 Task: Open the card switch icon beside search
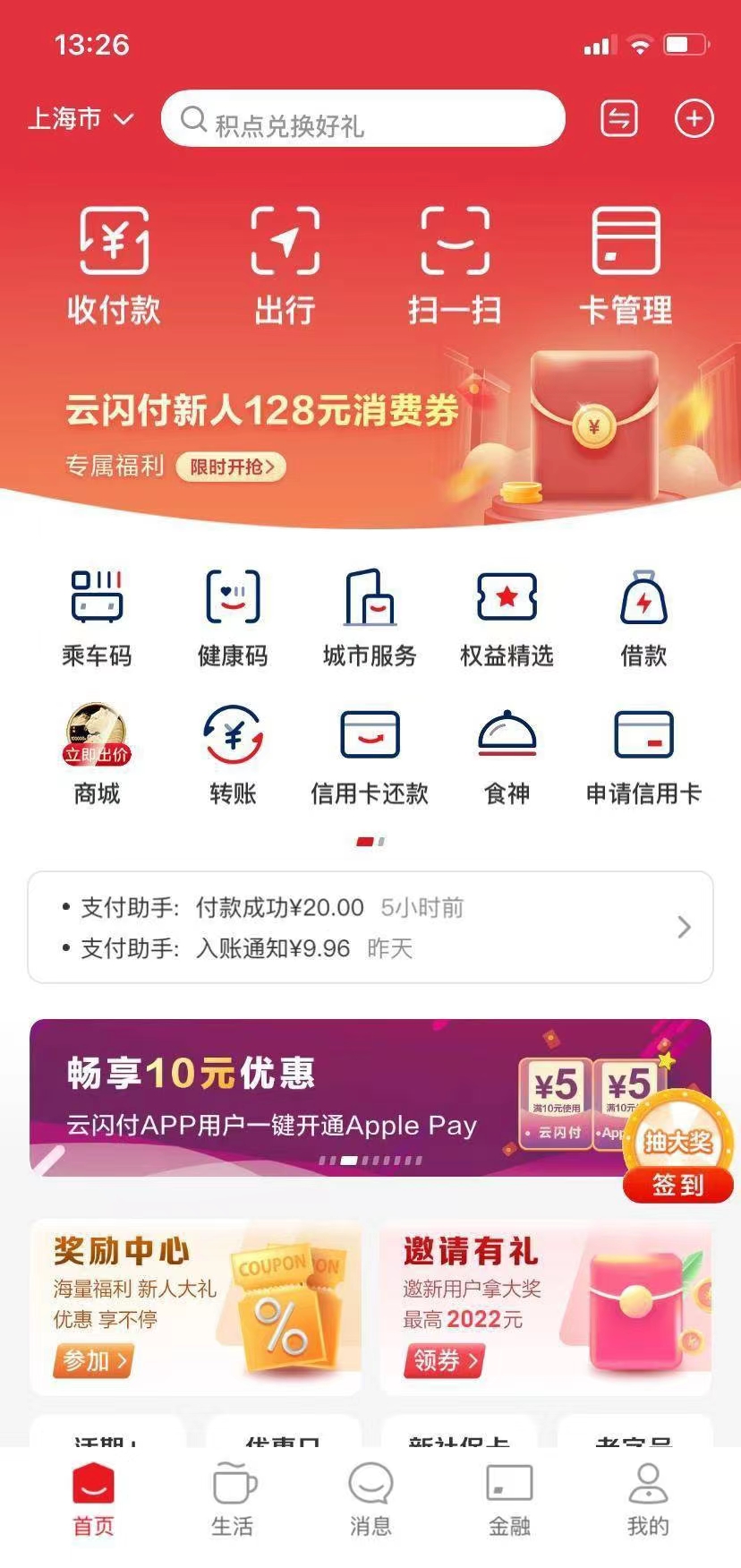(618, 118)
